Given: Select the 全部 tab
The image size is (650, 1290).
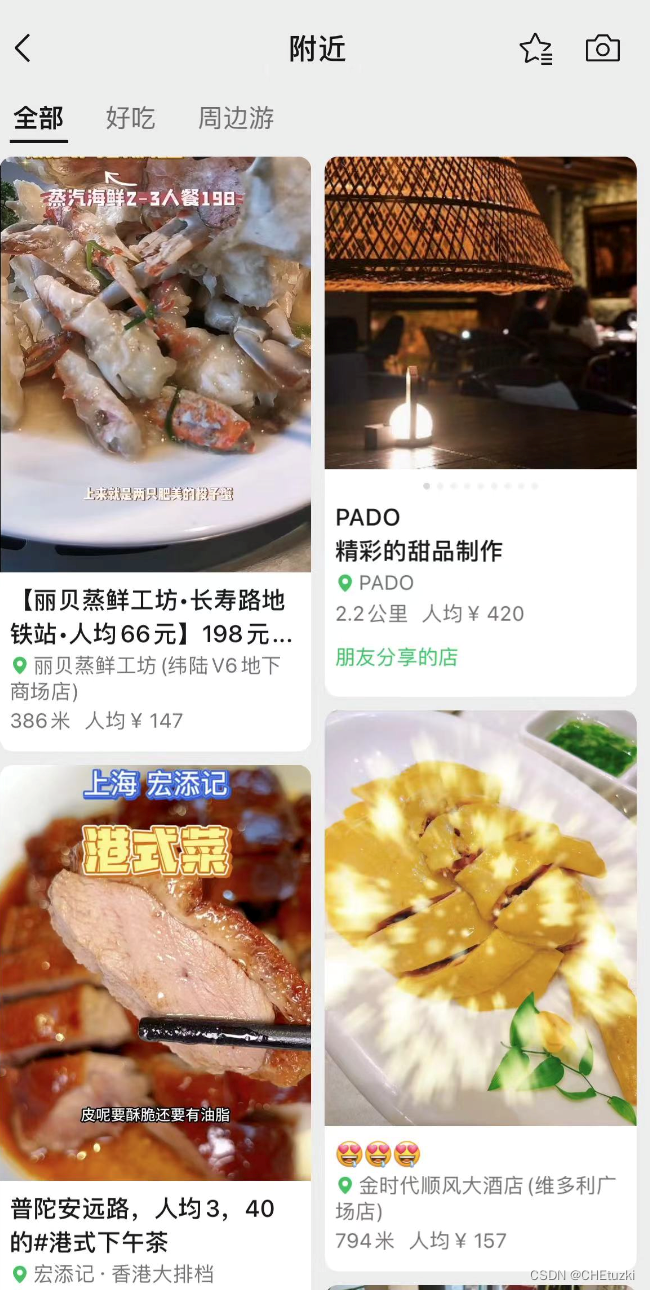Looking at the screenshot, I should pyautogui.click(x=39, y=118).
